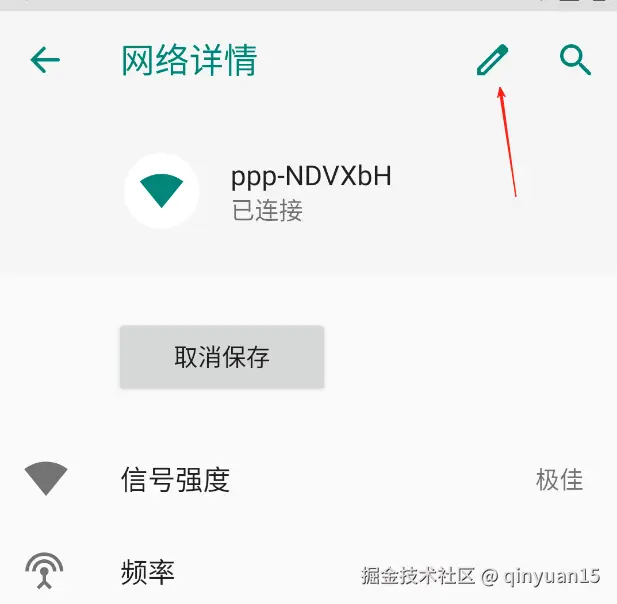The image size is (617, 604).
Task: Go back from network details
Action: (45, 61)
